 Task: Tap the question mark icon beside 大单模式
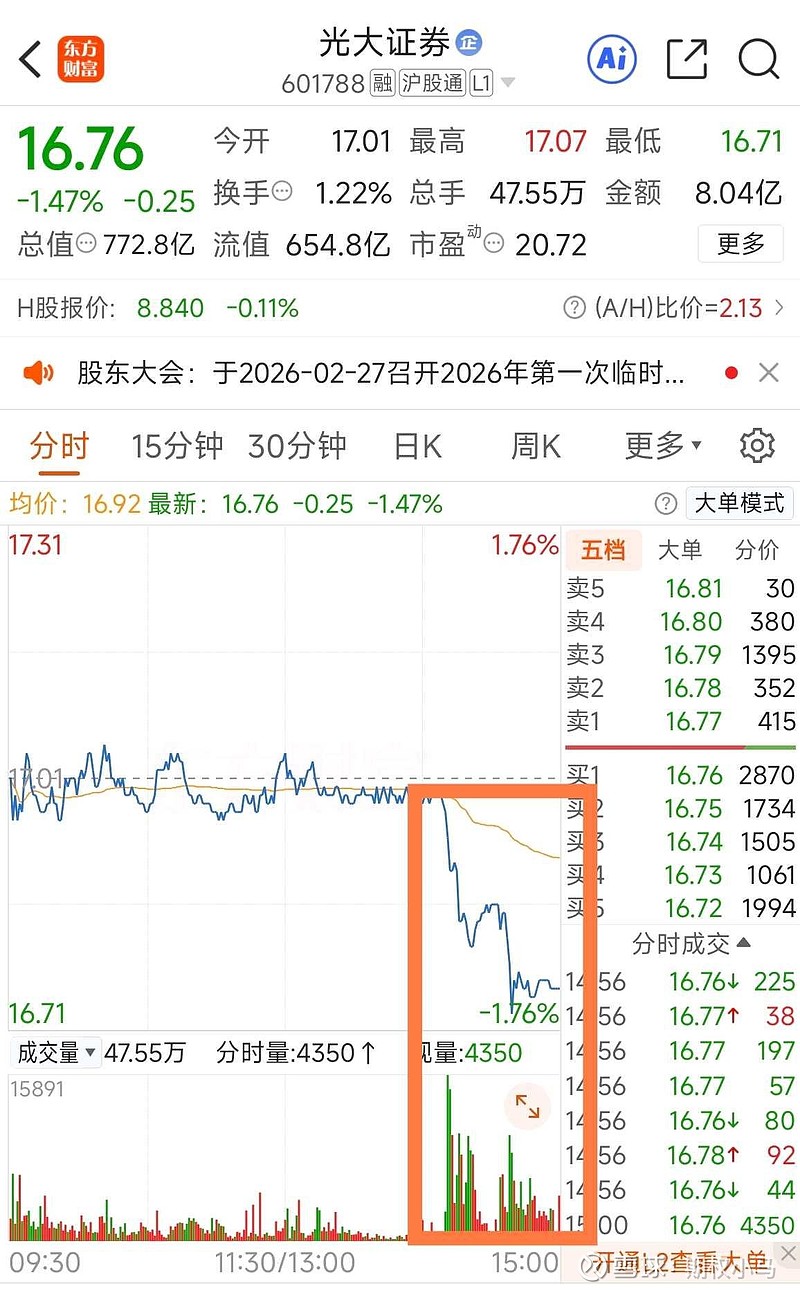point(665,504)
